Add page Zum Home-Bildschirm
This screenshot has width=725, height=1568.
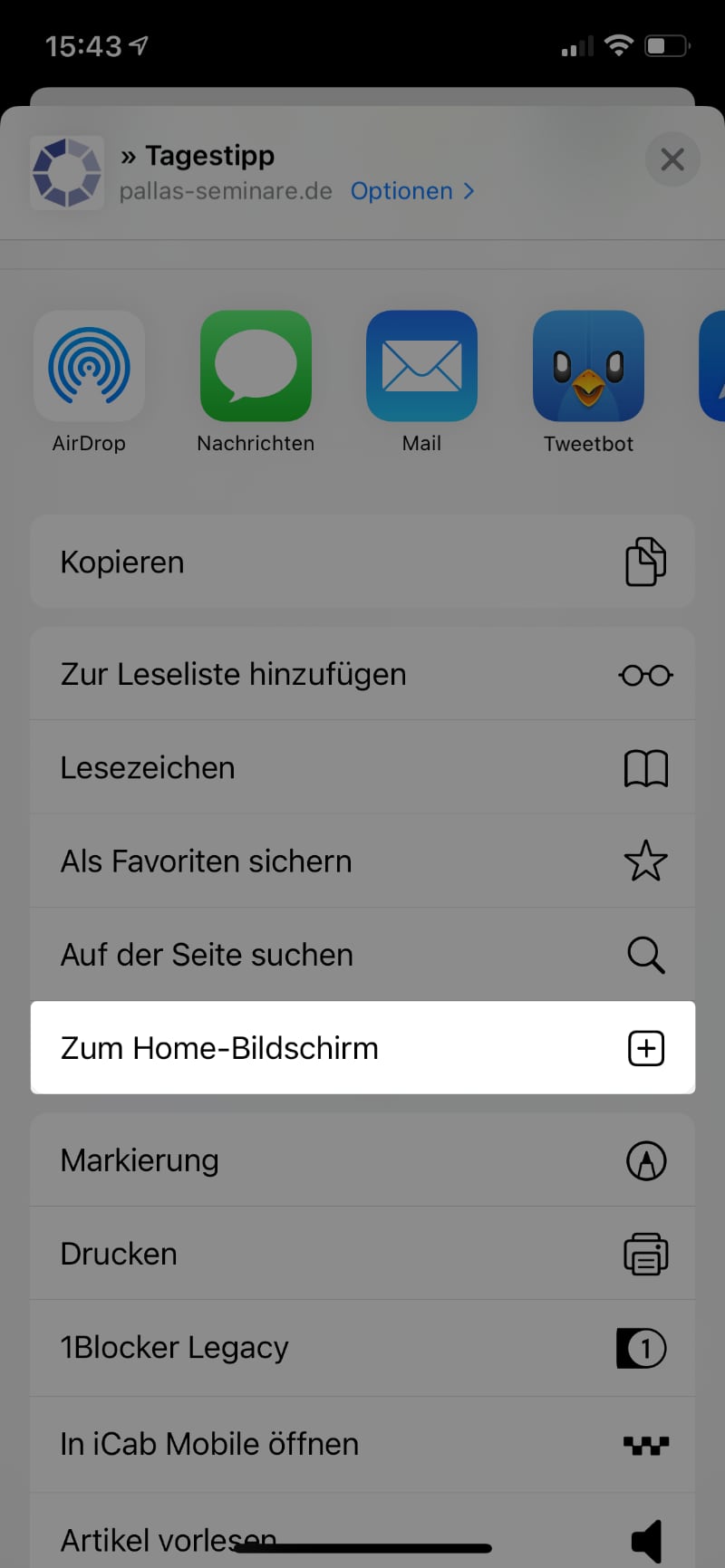(x=362, y=1048)
